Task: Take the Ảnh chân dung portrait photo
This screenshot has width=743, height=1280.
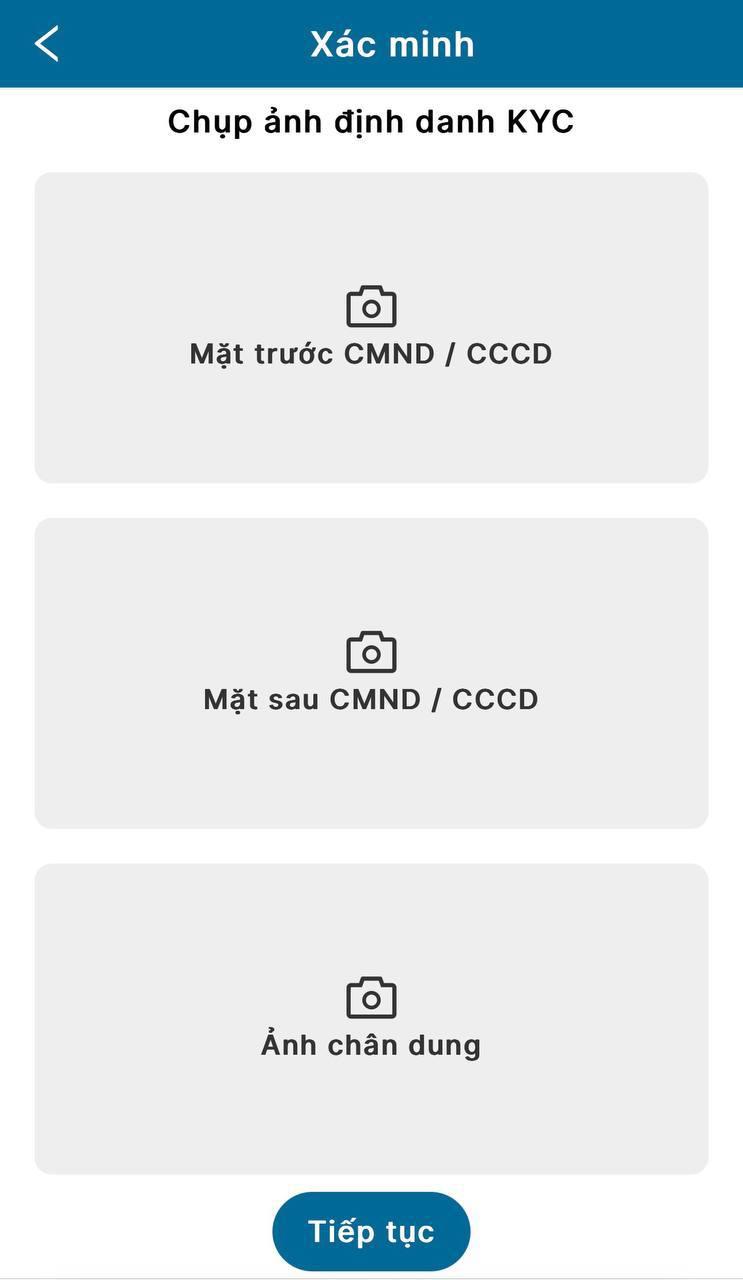Action: [371, 1018]
